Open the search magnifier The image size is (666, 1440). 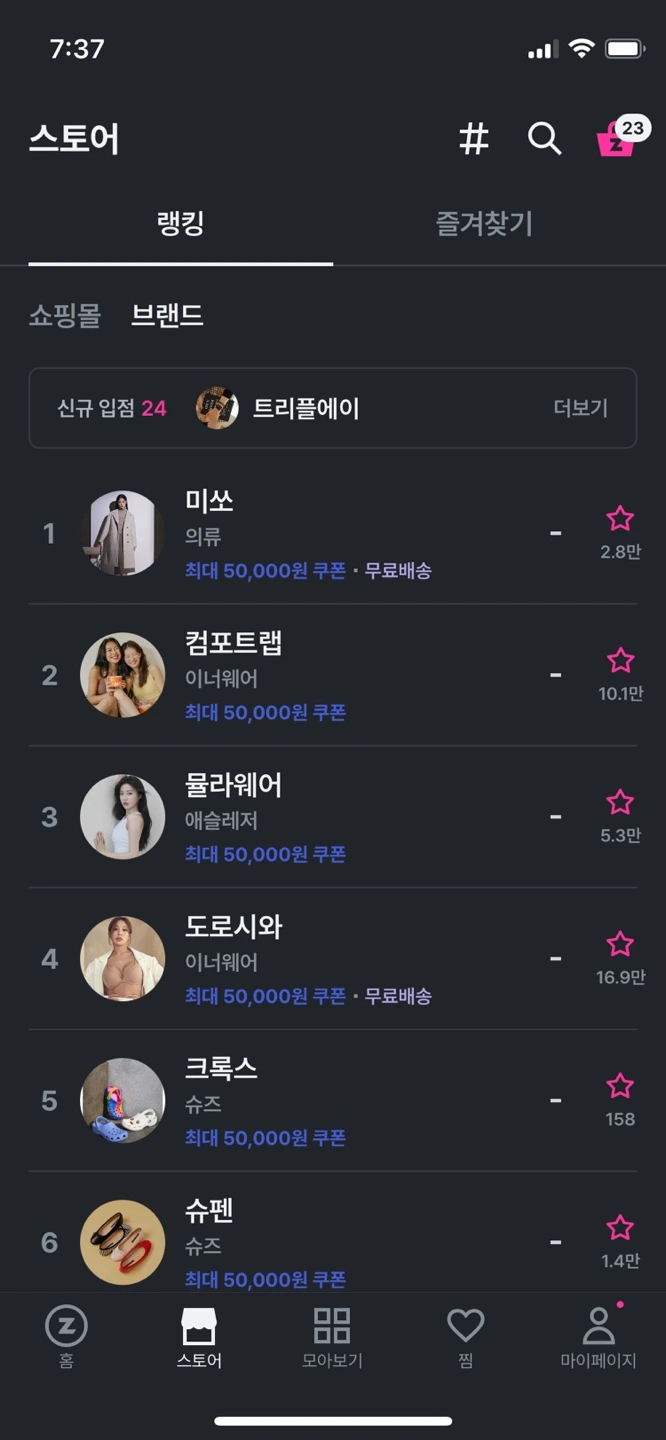coord(544,139)
